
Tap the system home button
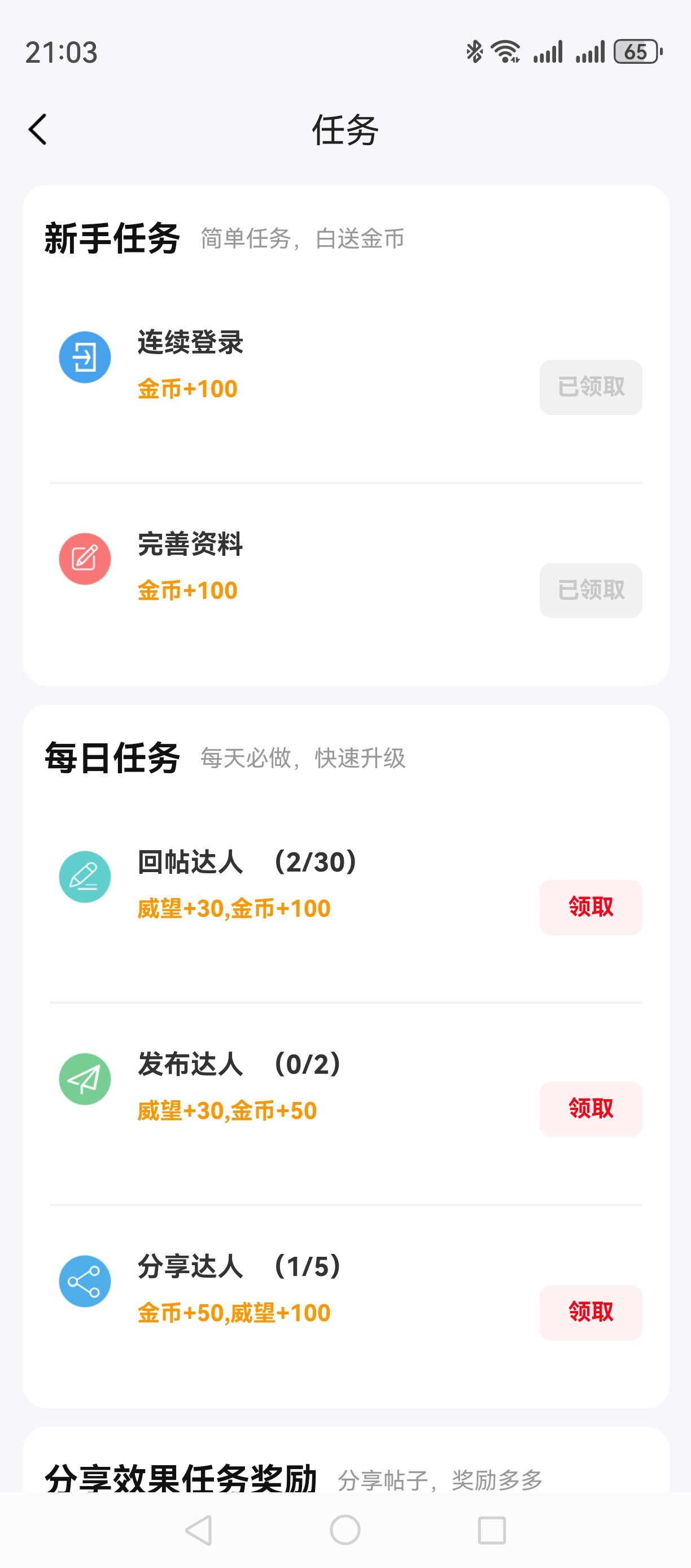tap(345, 1530)
